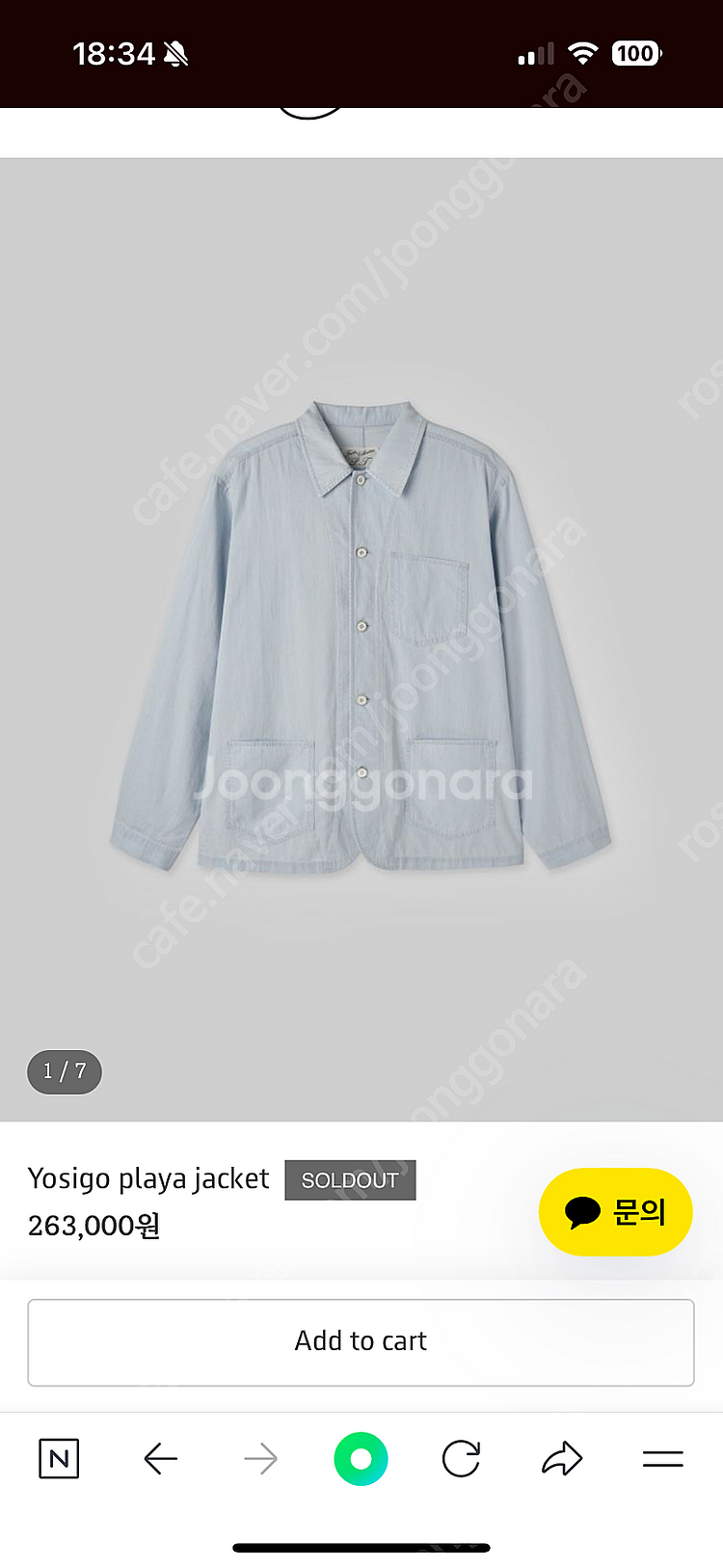
Task: Reload the current page
Action: point(461,1458)
